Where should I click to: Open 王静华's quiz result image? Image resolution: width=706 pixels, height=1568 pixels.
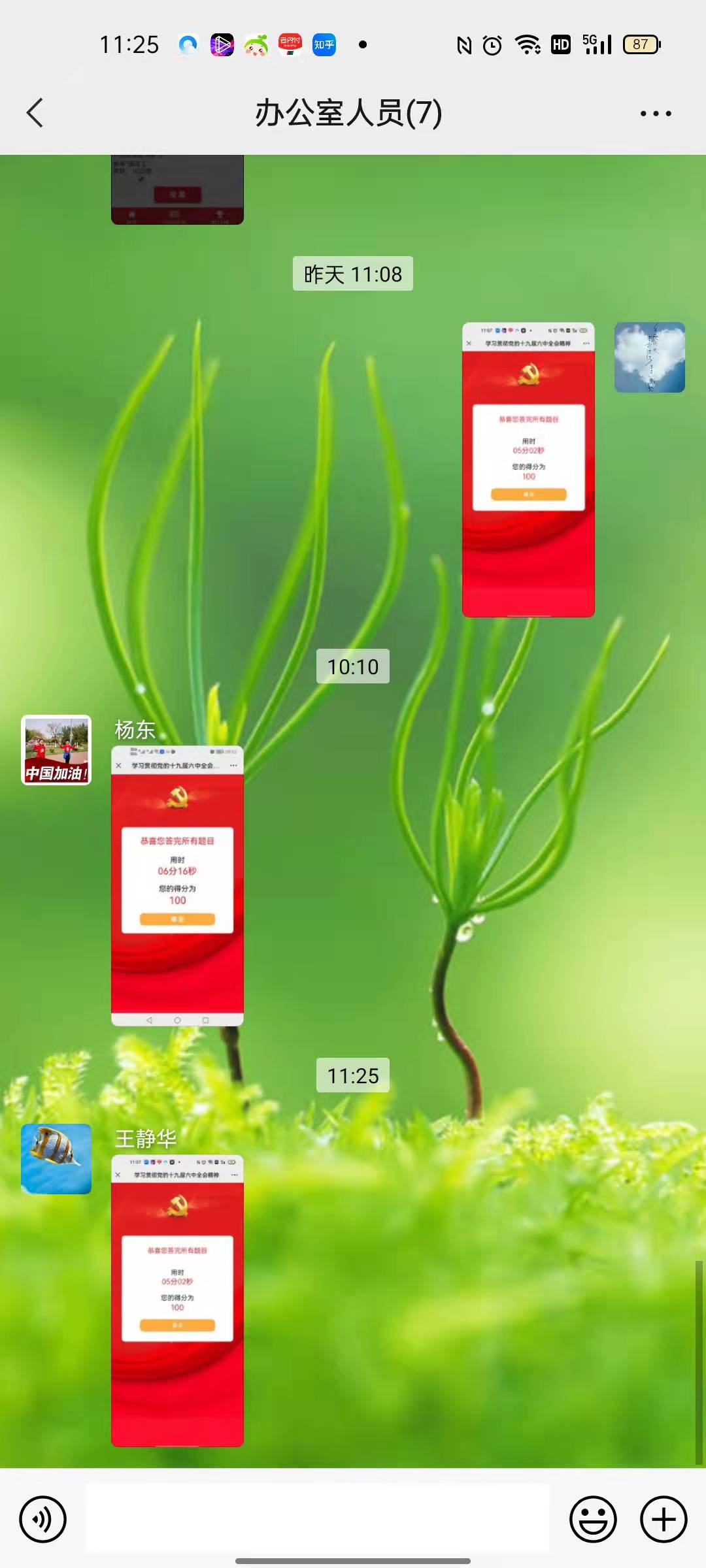[x=177, y=1300]
